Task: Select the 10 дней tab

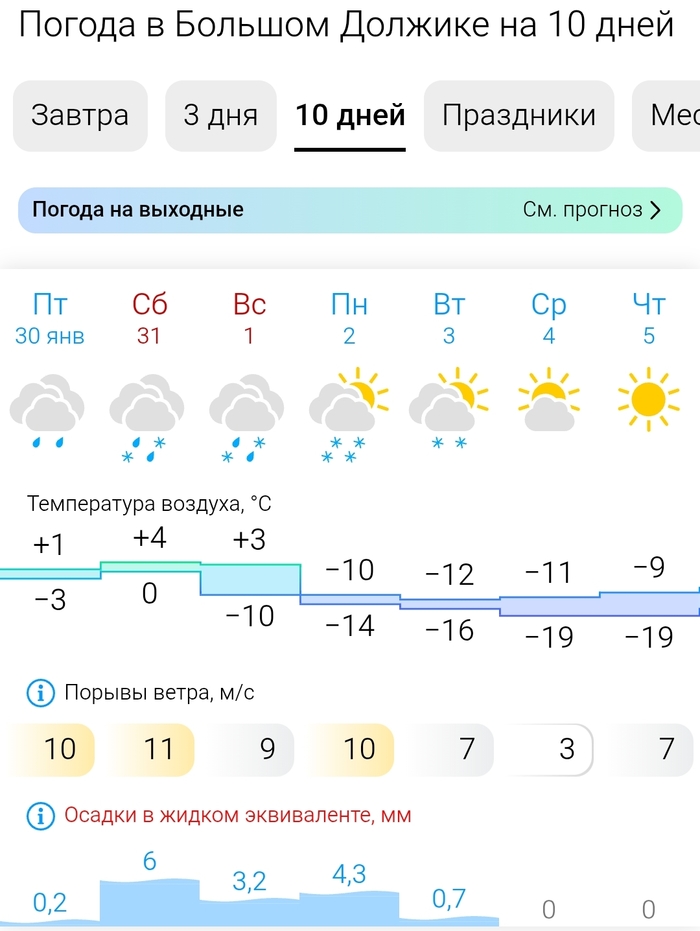Action: [350, 115]
